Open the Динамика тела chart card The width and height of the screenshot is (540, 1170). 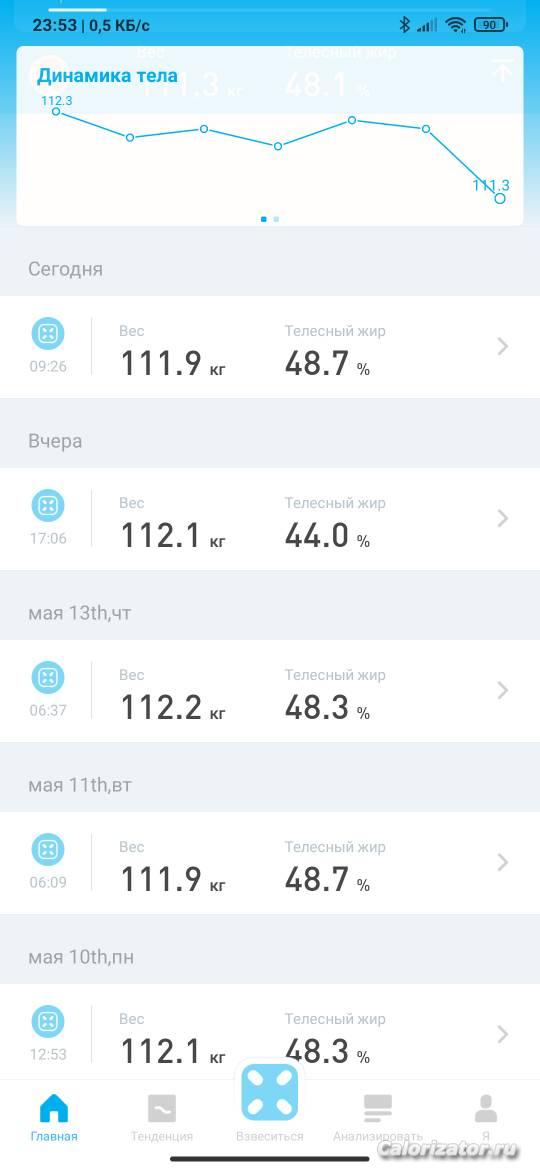[x=270, y=136]
